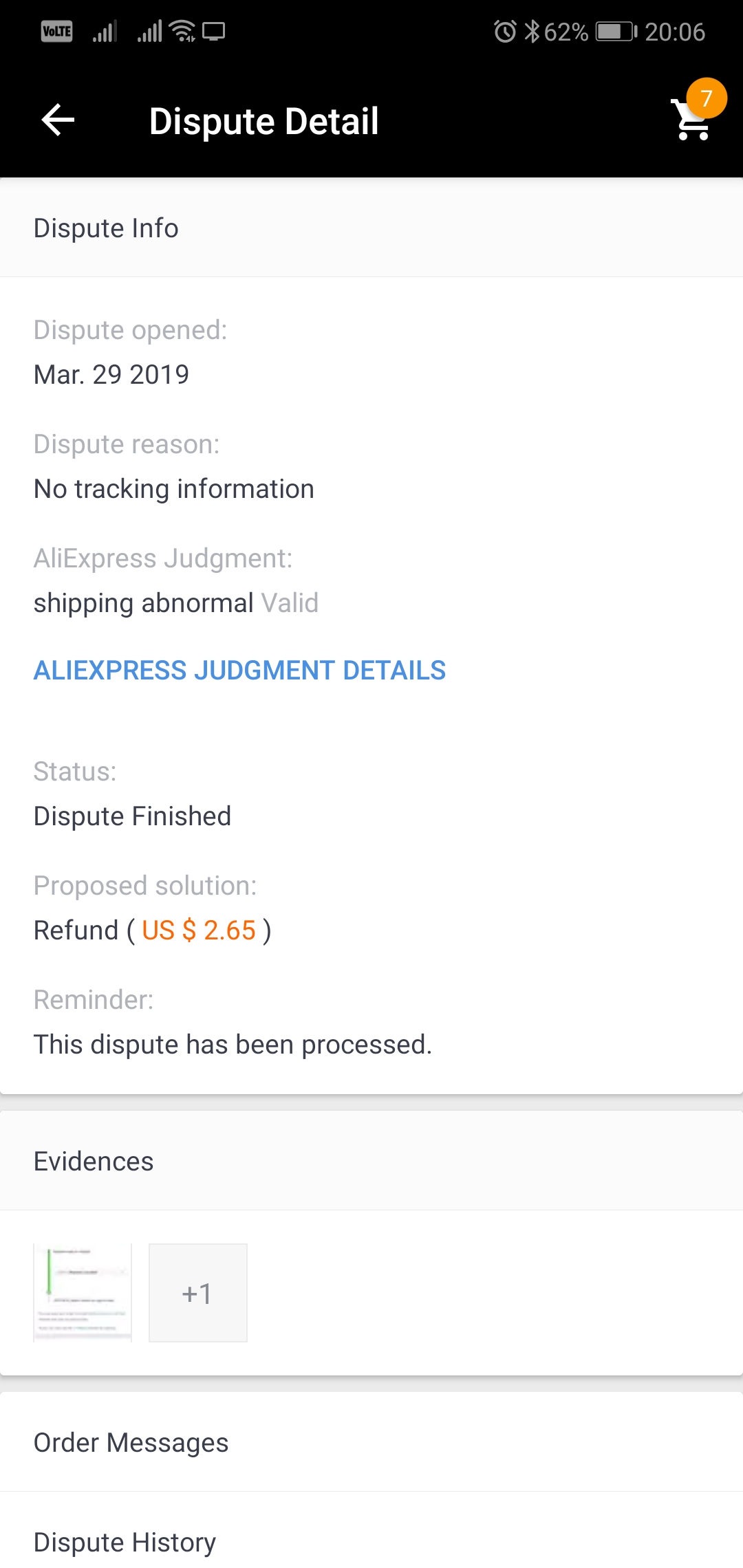
Task: Open the +1 additional evidence tile
Action: [x=198, y=1293]
